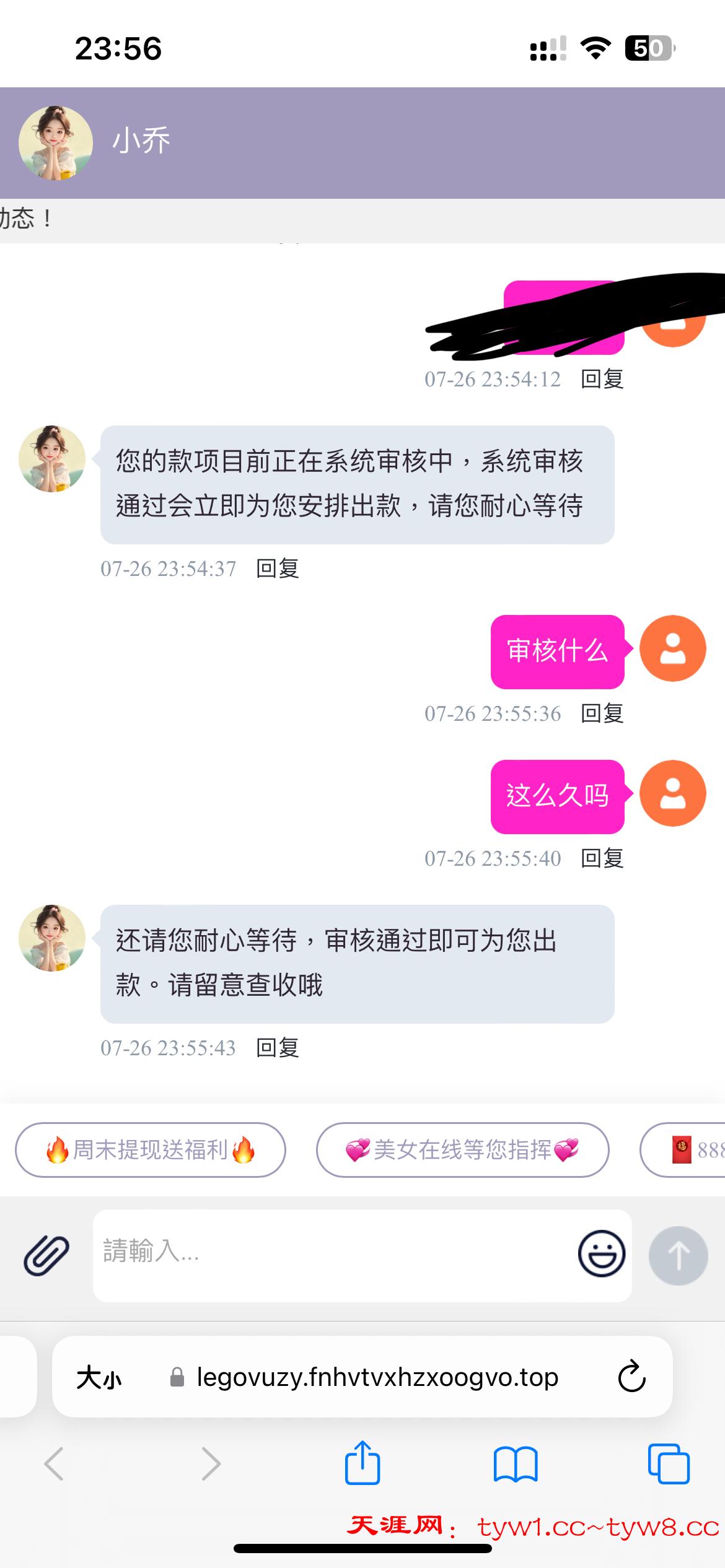Share this page via Safari share icon
725x1568 pixels.
coord(362,1464)
